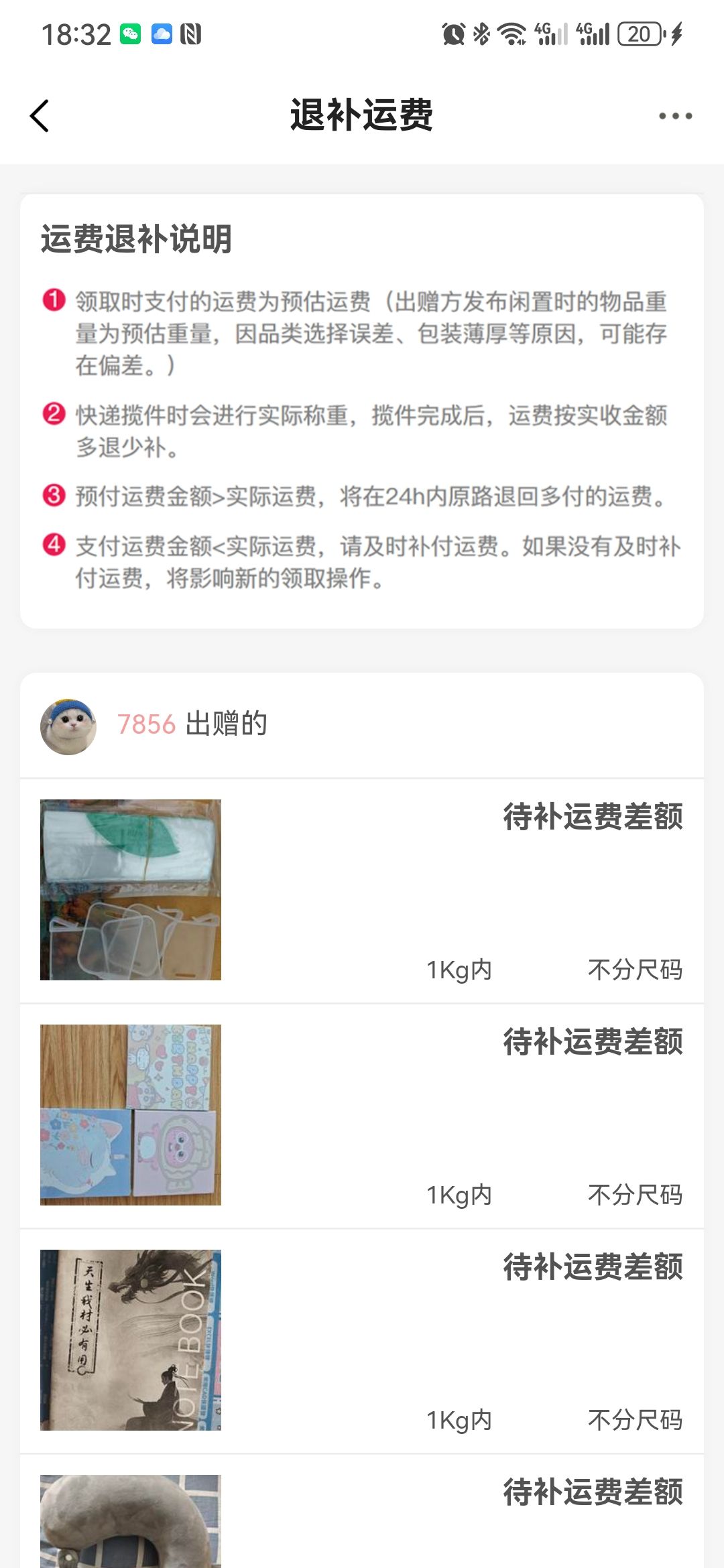Open the gray neck pillow item
The width and height of the screenshot is (724, 1568).
coord(131,1521)
